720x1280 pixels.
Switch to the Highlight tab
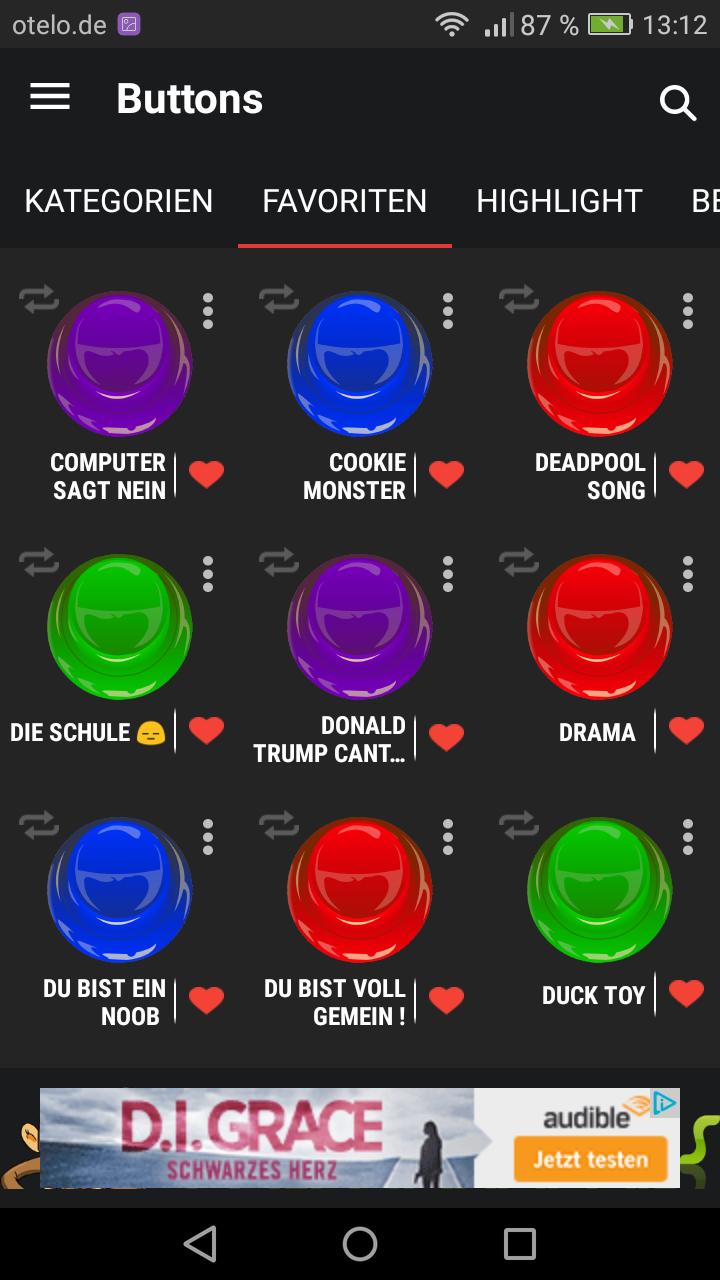(559, 201)
